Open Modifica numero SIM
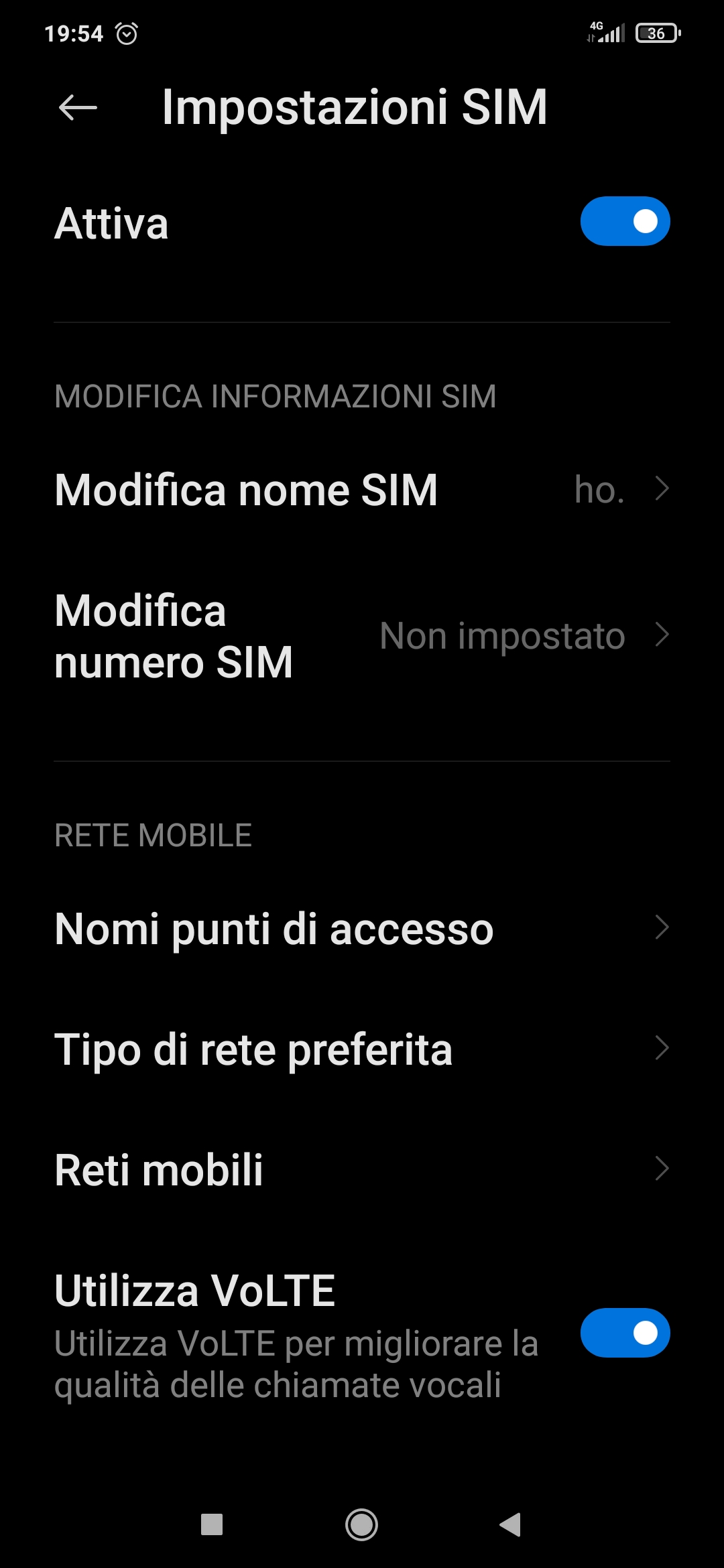Screen dimensions: 724x1568 tap(362, 636)
